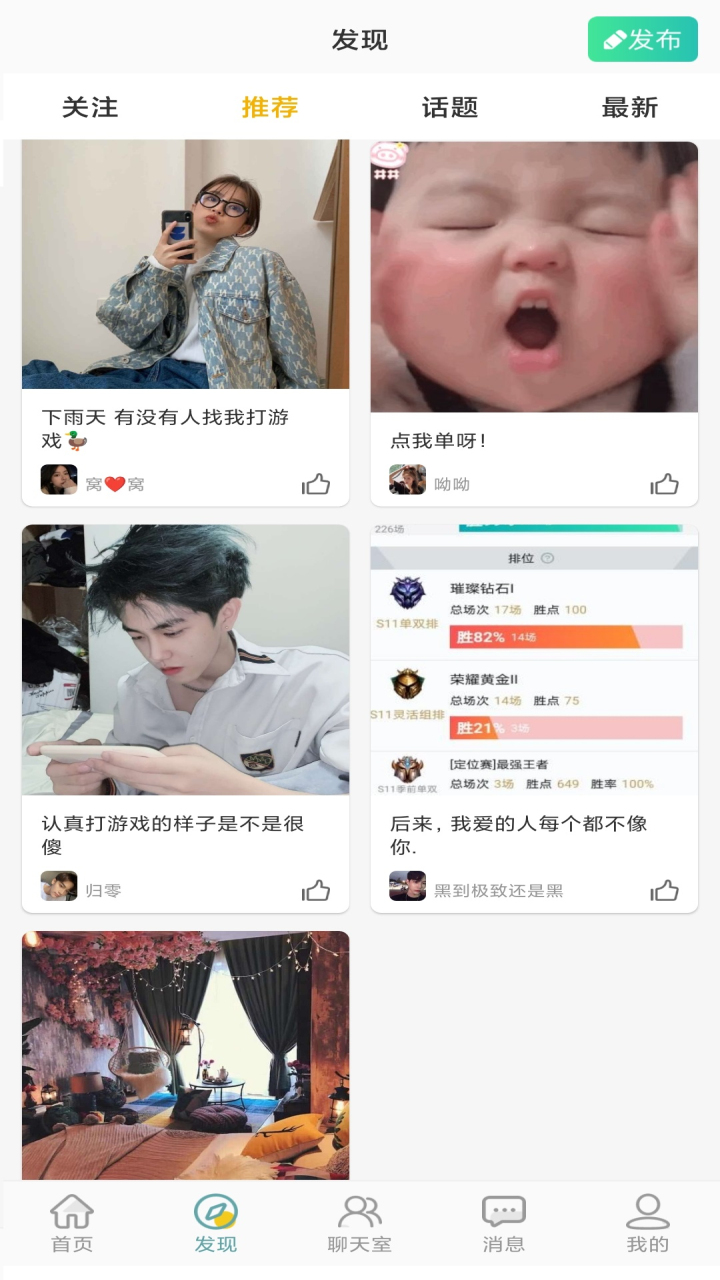View 归零's profile avatar
Viewport: 720px width, 1280px height.
[59, 886]
